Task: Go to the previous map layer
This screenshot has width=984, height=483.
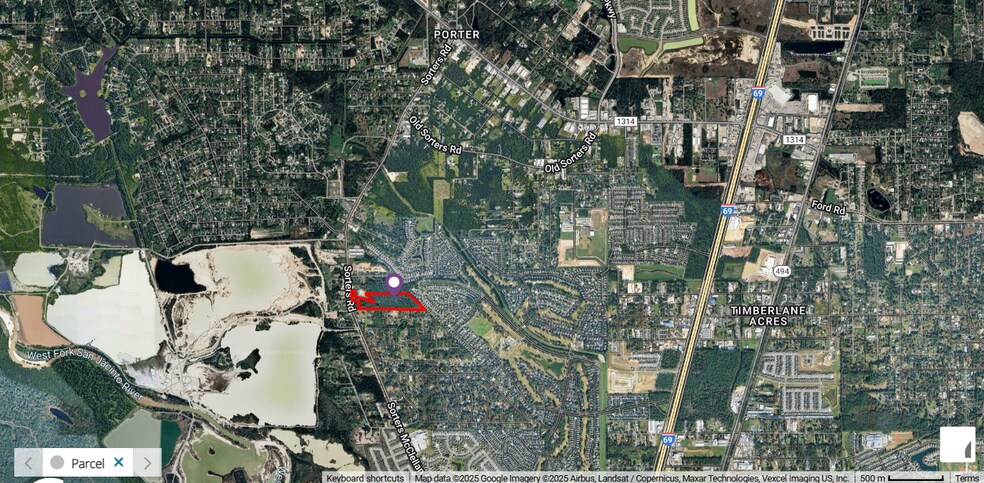Action: pyautogui.click(x=28, y=462)
